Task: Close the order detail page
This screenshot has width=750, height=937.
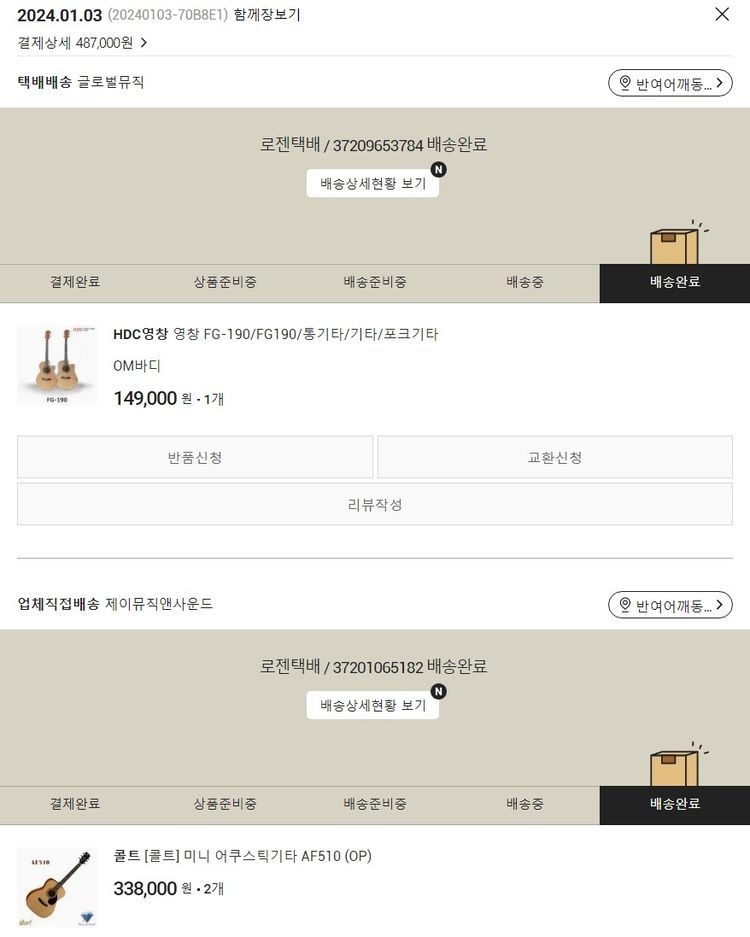Action: pos(722,14)
